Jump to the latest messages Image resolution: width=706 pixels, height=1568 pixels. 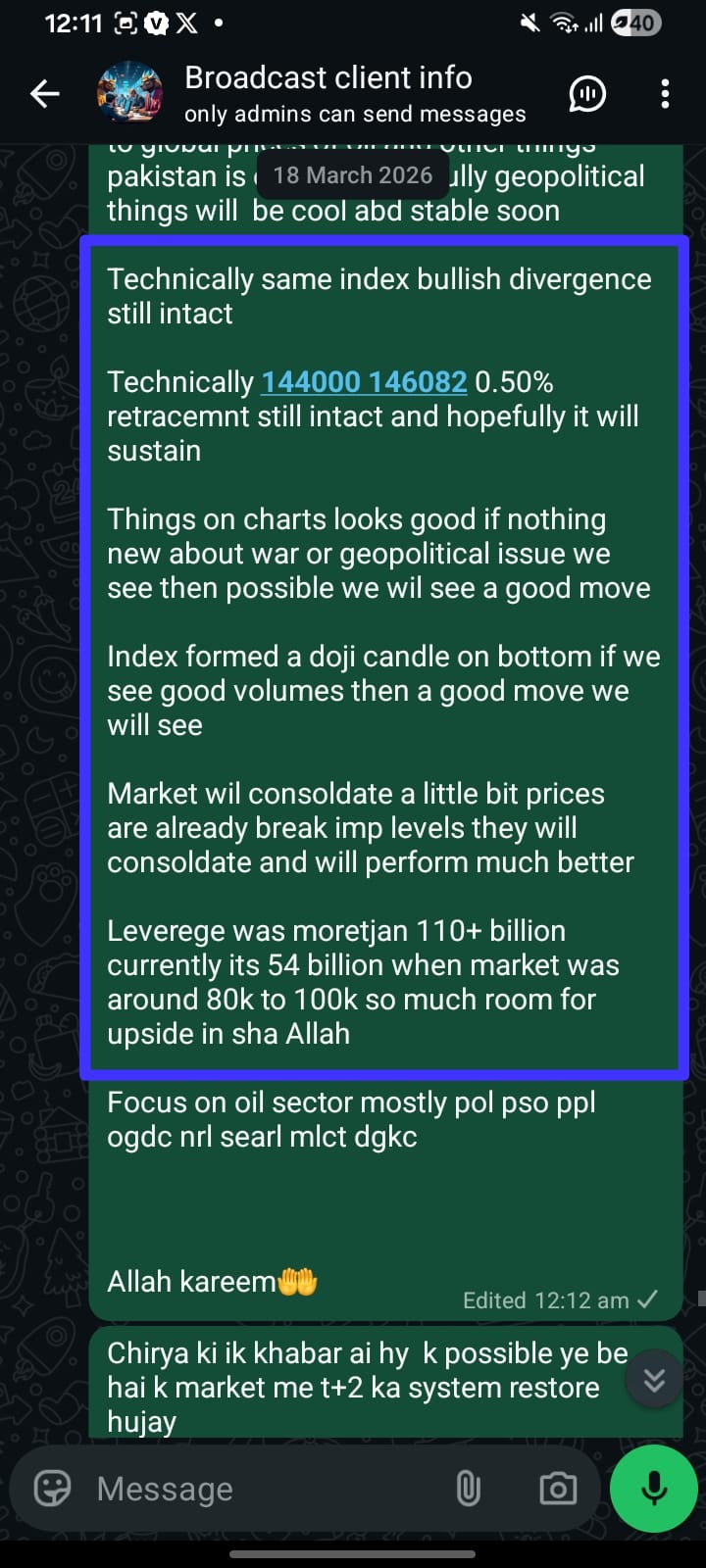click(x=654, y=1380)
